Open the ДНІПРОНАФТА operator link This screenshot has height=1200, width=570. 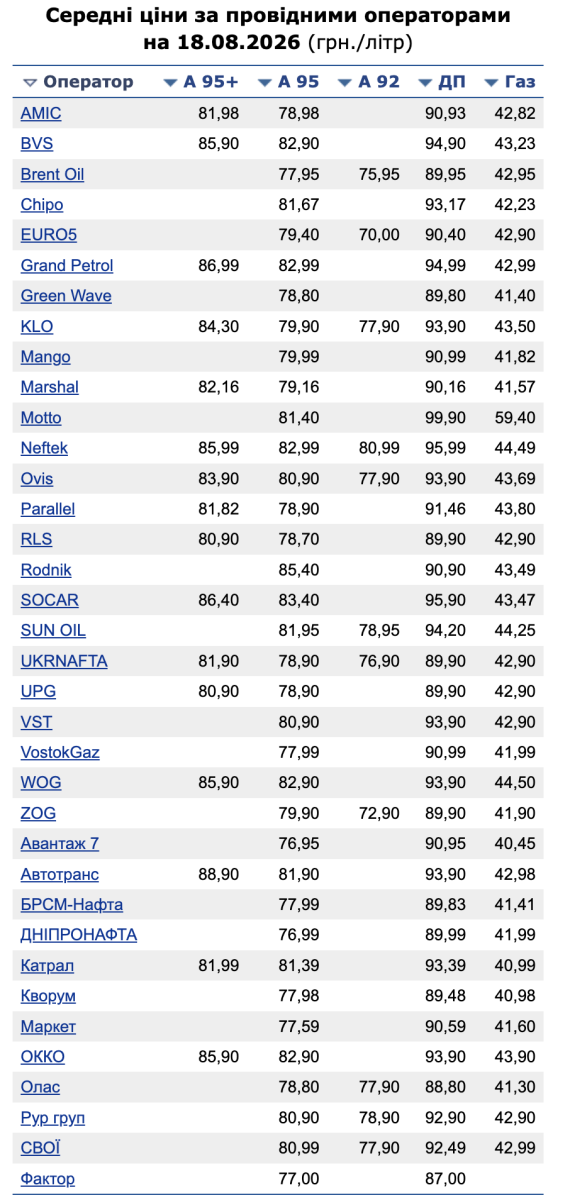(79, 935)
